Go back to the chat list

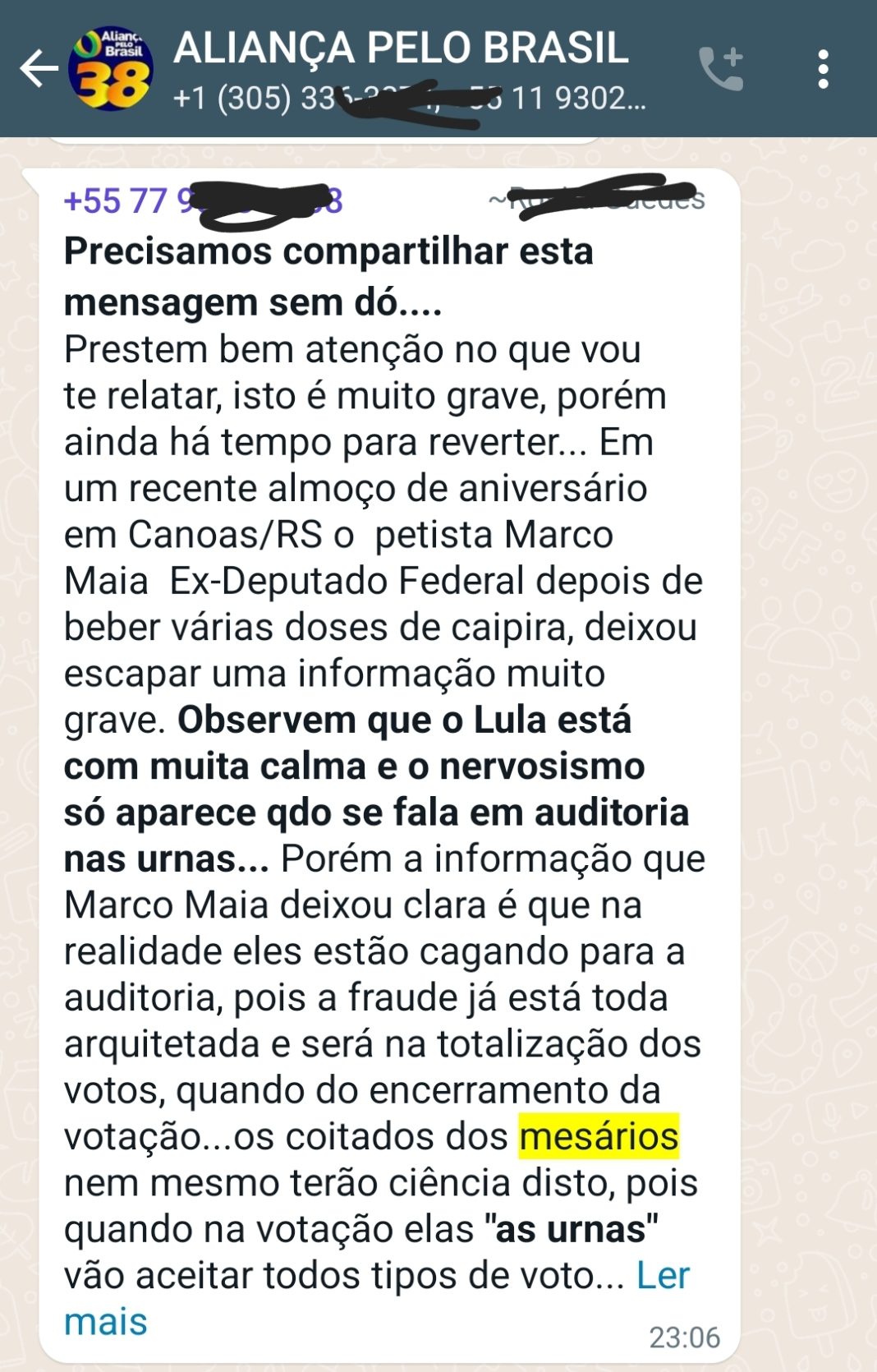coord(39,69)
